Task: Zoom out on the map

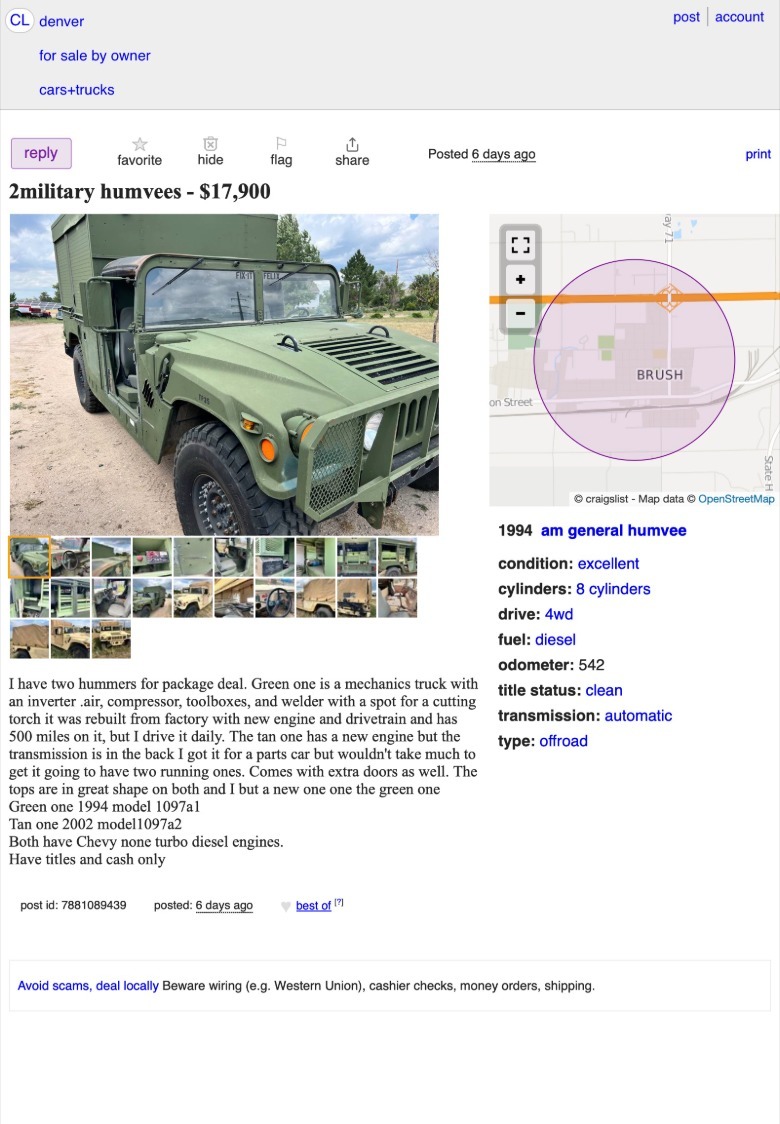Action: (x=520, y=313)
